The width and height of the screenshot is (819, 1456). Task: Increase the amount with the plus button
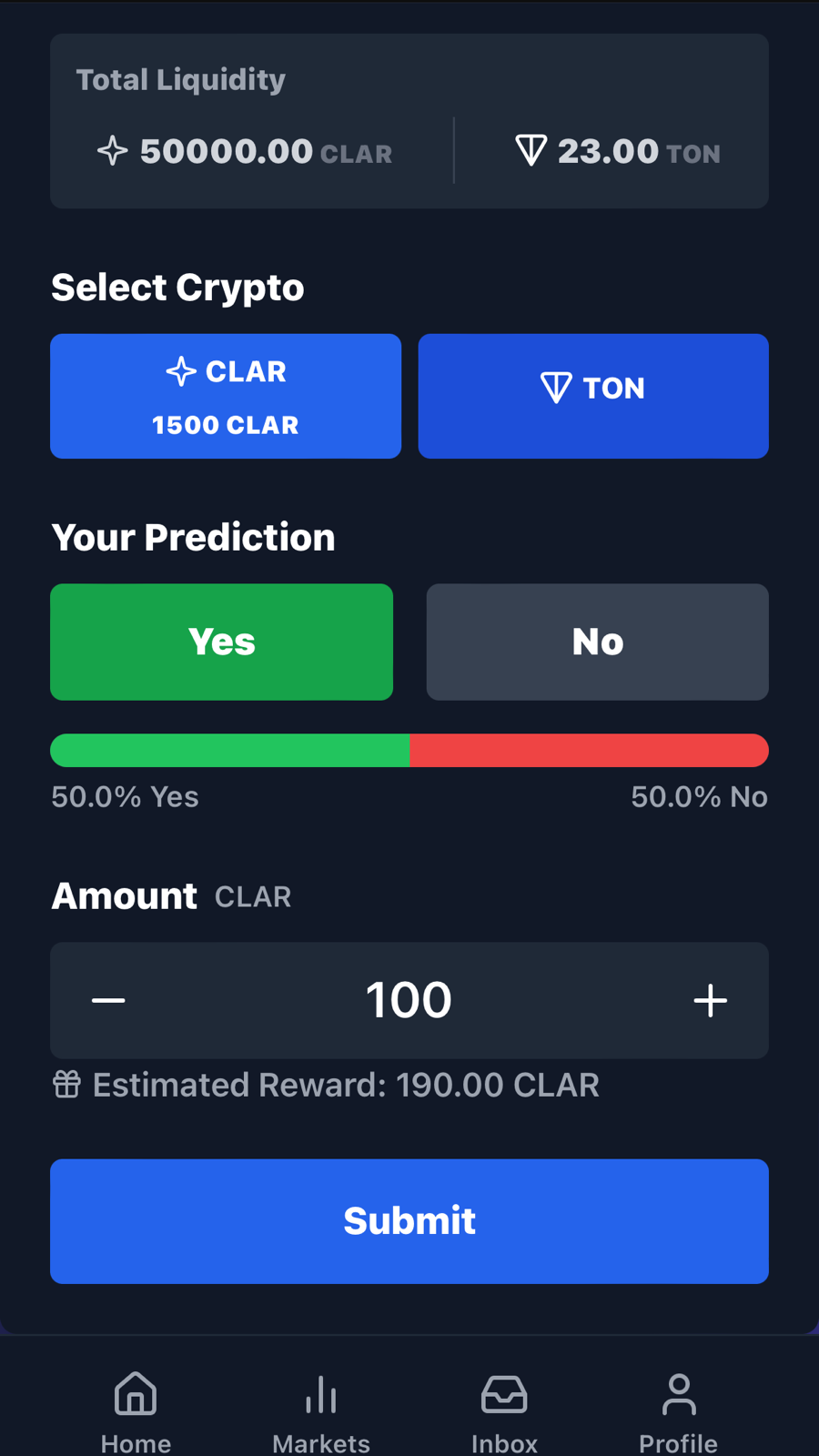tap(710, 1000)
